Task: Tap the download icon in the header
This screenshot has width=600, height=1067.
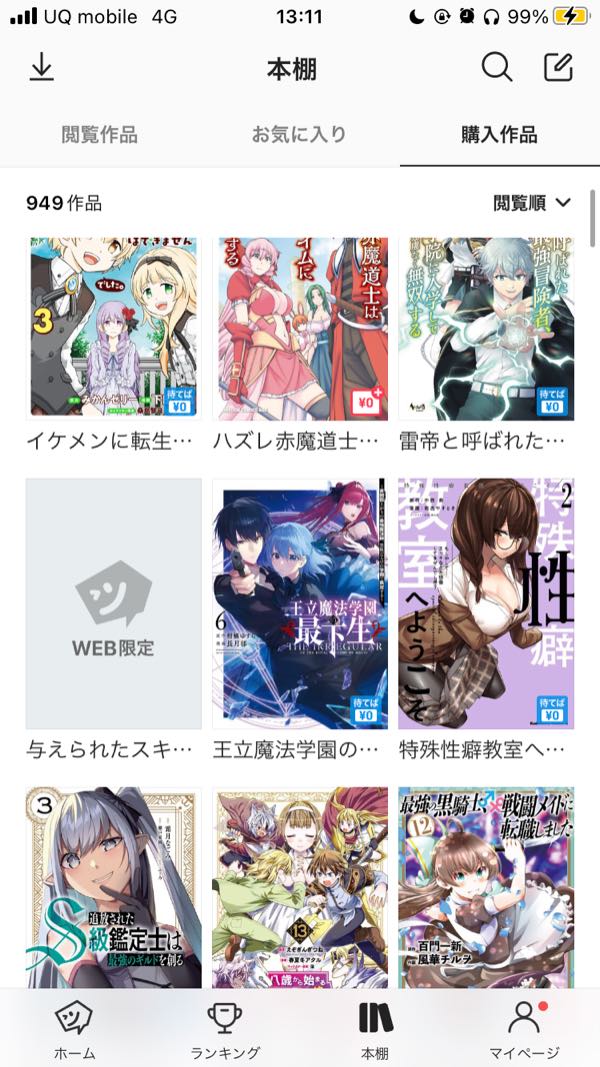Action: coord(41,67)
